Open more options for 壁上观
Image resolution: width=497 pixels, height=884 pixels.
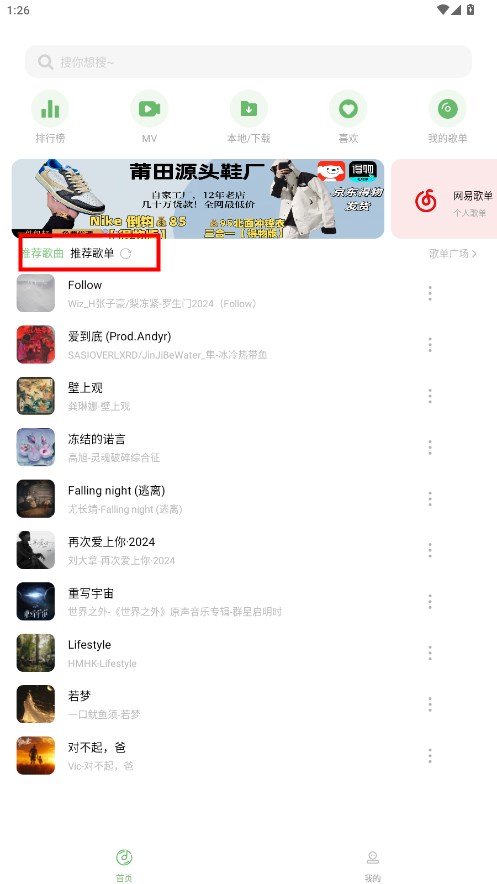click(430, 396)
